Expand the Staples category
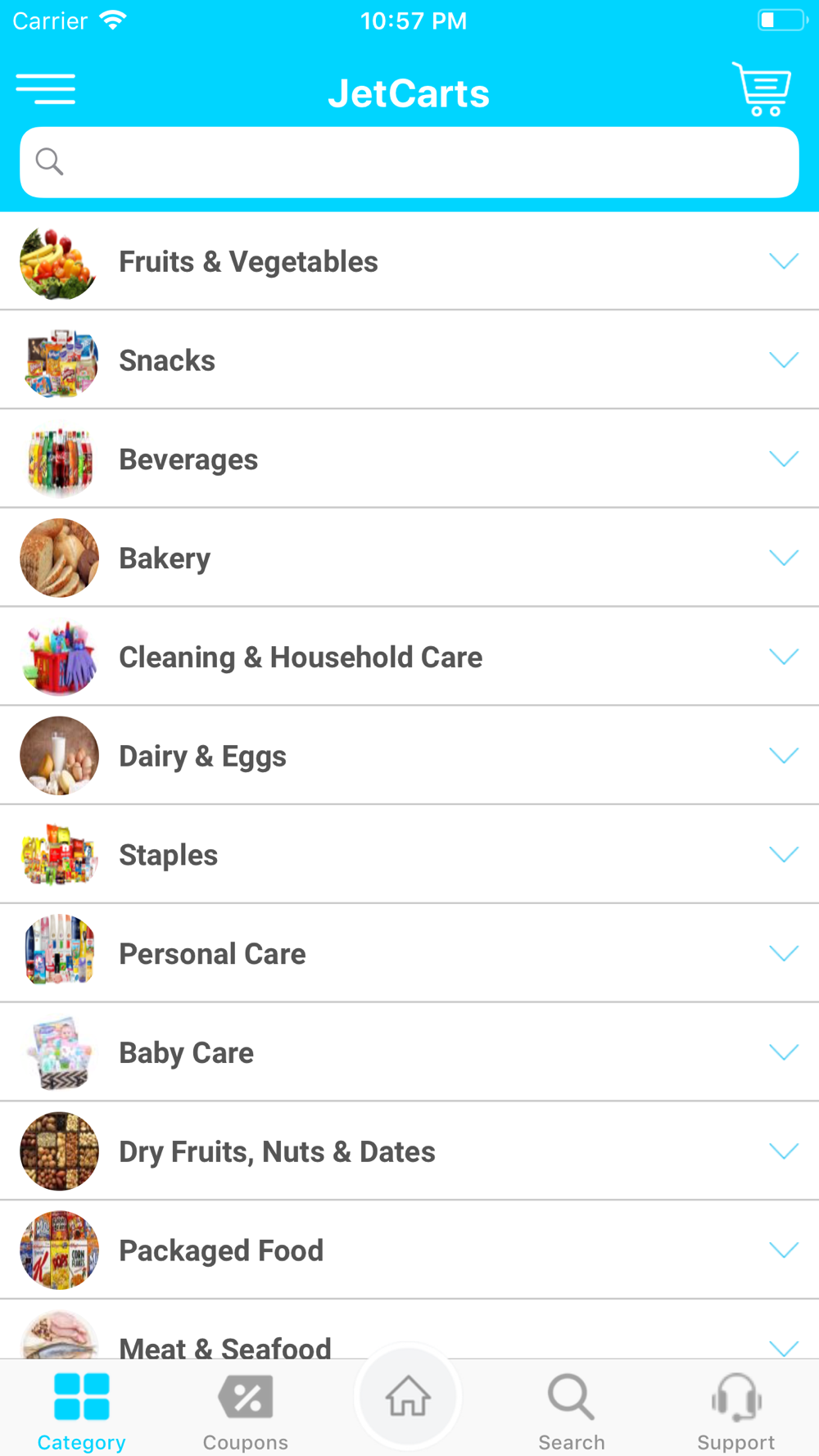819x1456 pixels. tap(783, 855)
